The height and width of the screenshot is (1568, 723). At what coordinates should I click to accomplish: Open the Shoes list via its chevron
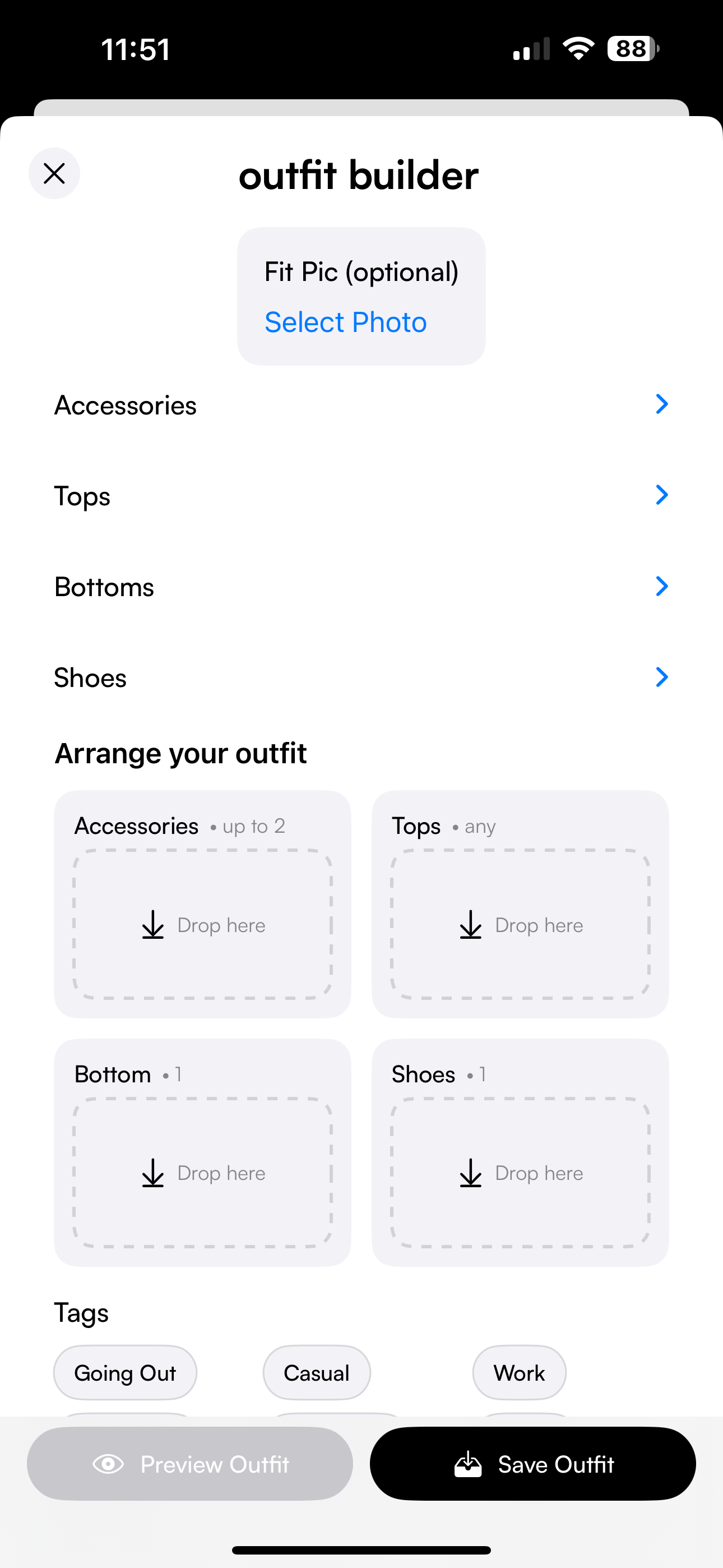click(662, 677)
